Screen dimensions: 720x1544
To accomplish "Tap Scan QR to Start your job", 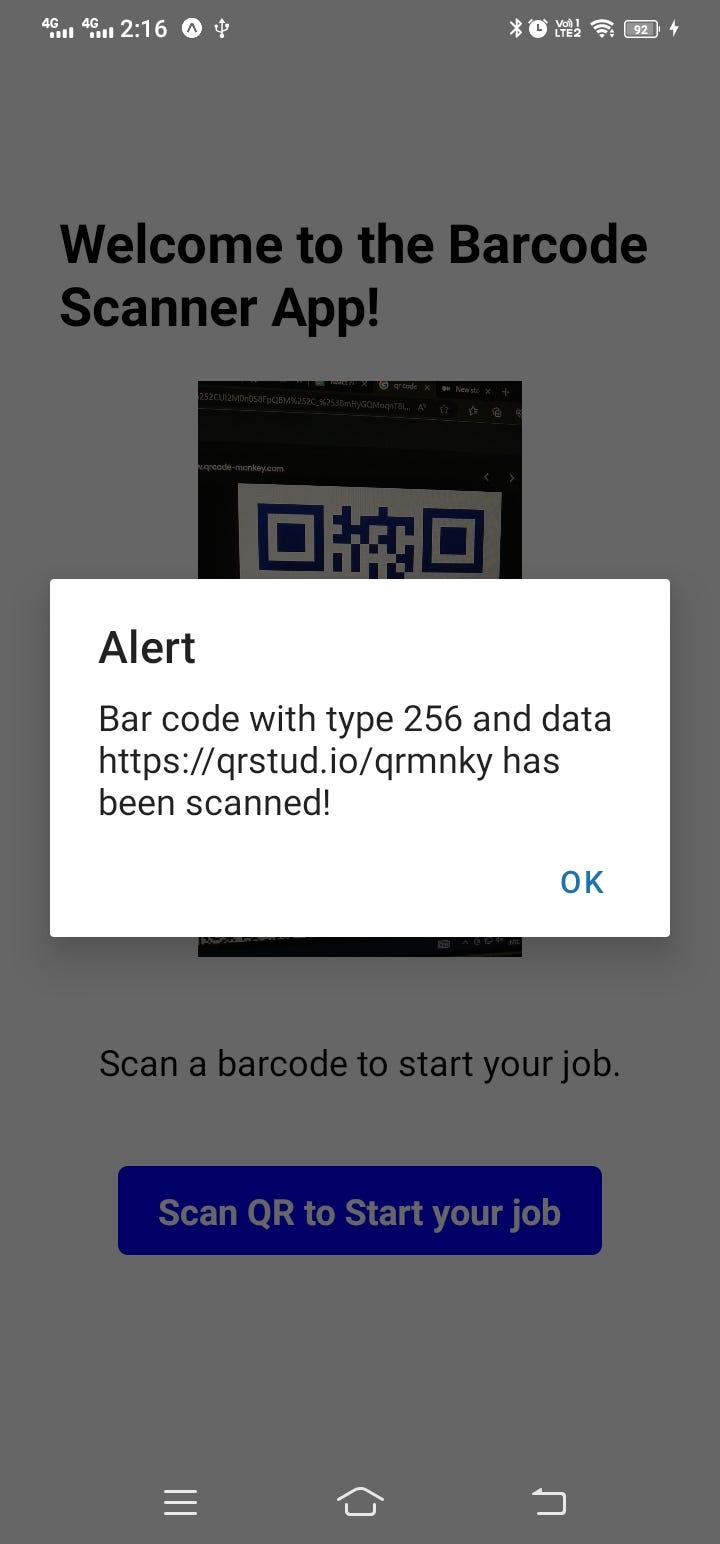I will pyautogui.click(x=360, y=1211).
